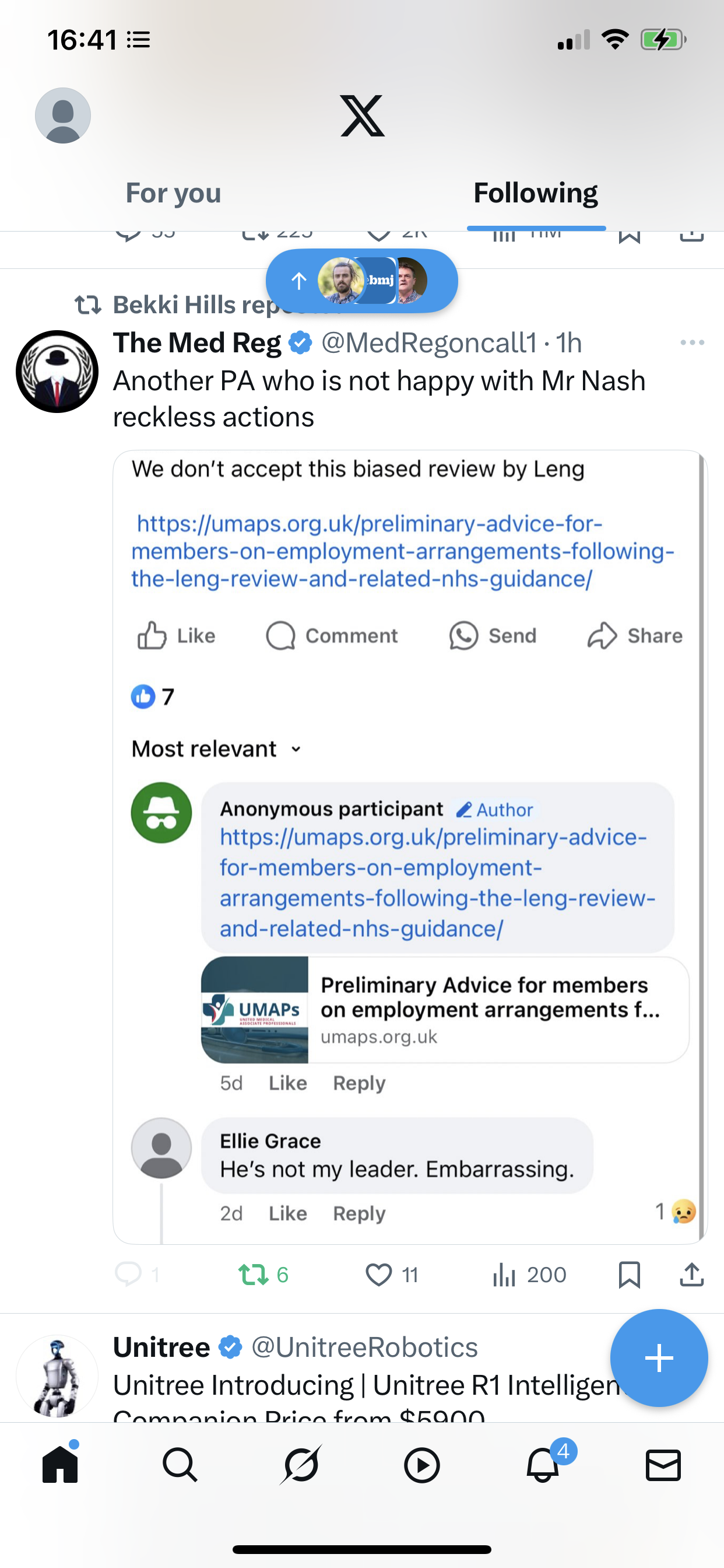Select the Following tab
This screenshot has height=1568, width=724.
pos(535,193)
